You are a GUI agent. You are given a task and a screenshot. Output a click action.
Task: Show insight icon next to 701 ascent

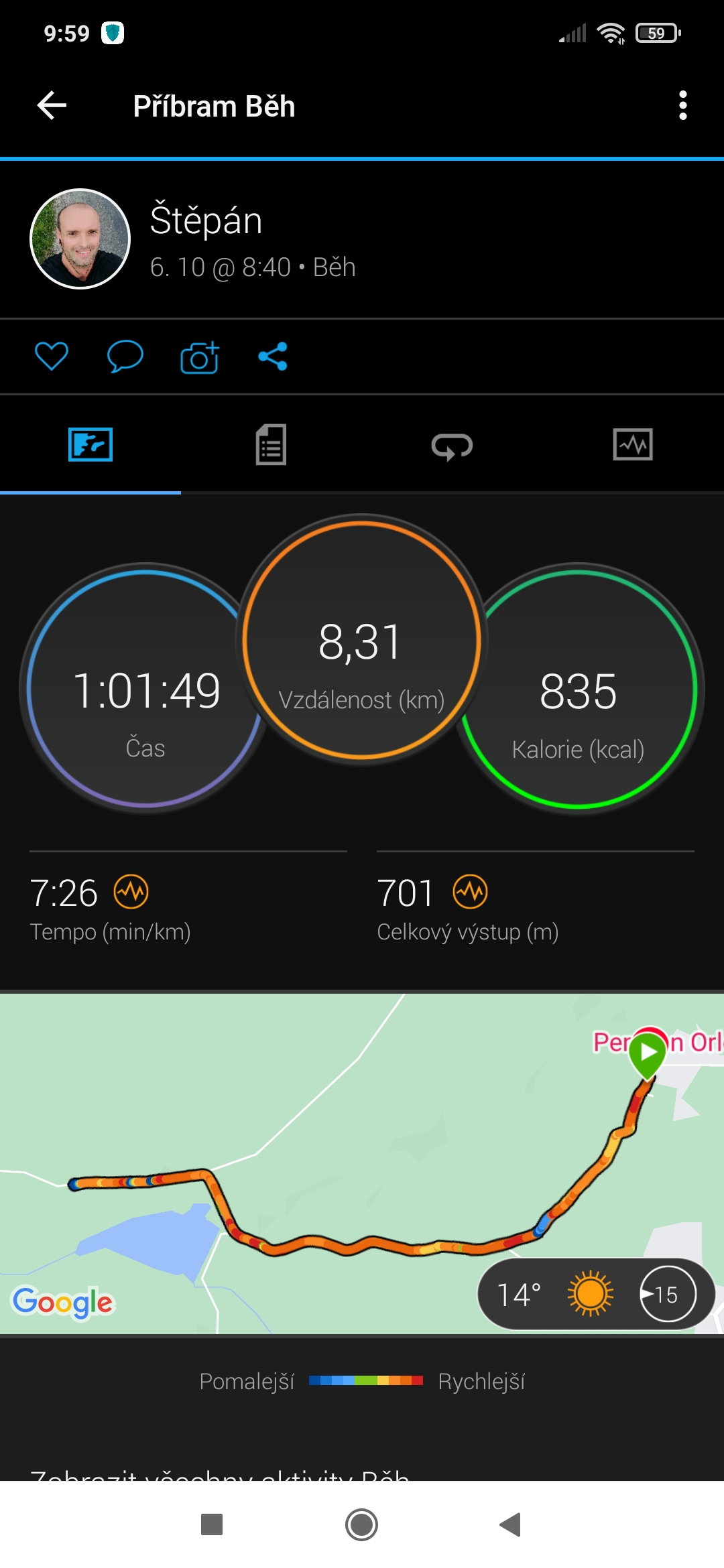click(471, 892)
